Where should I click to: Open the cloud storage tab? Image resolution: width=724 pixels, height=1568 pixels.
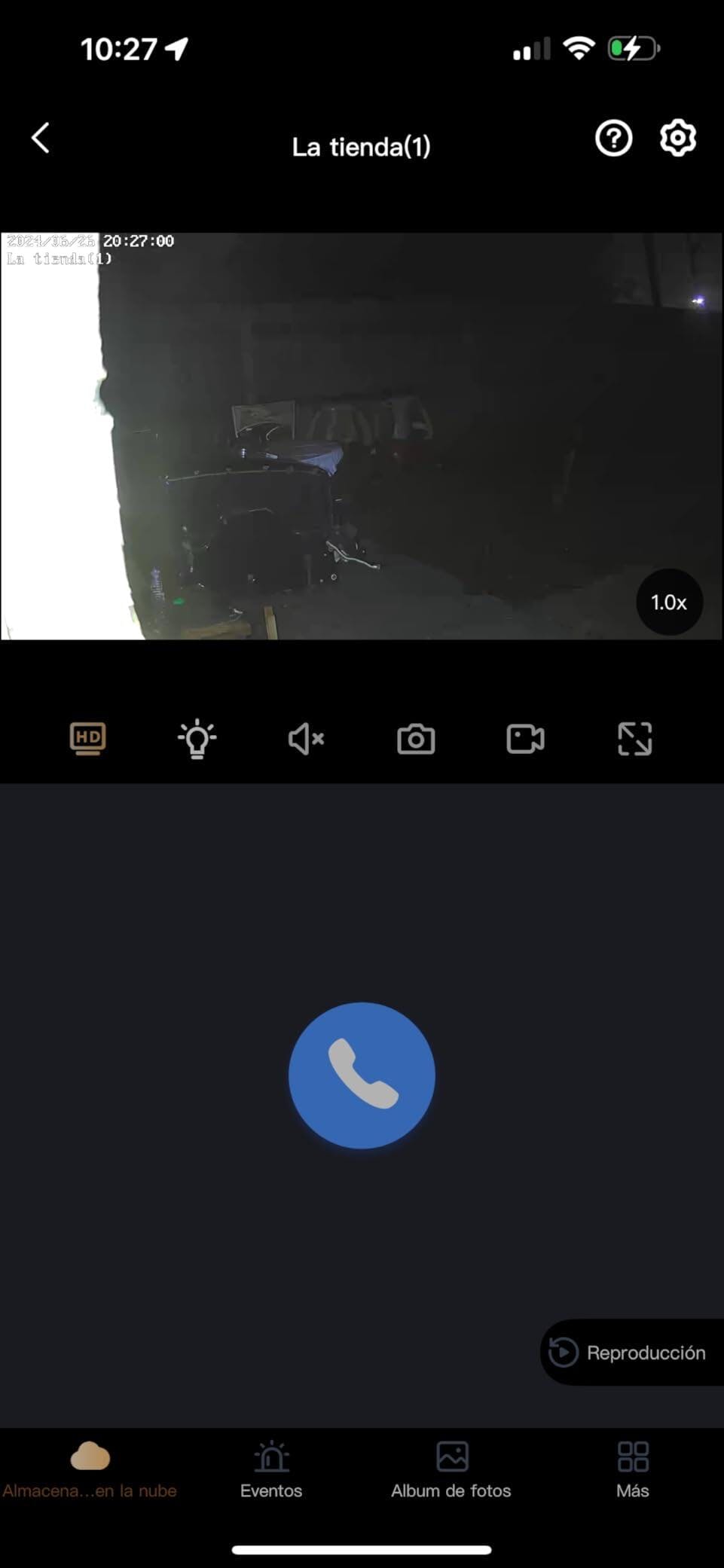(x=90, y=1469)
